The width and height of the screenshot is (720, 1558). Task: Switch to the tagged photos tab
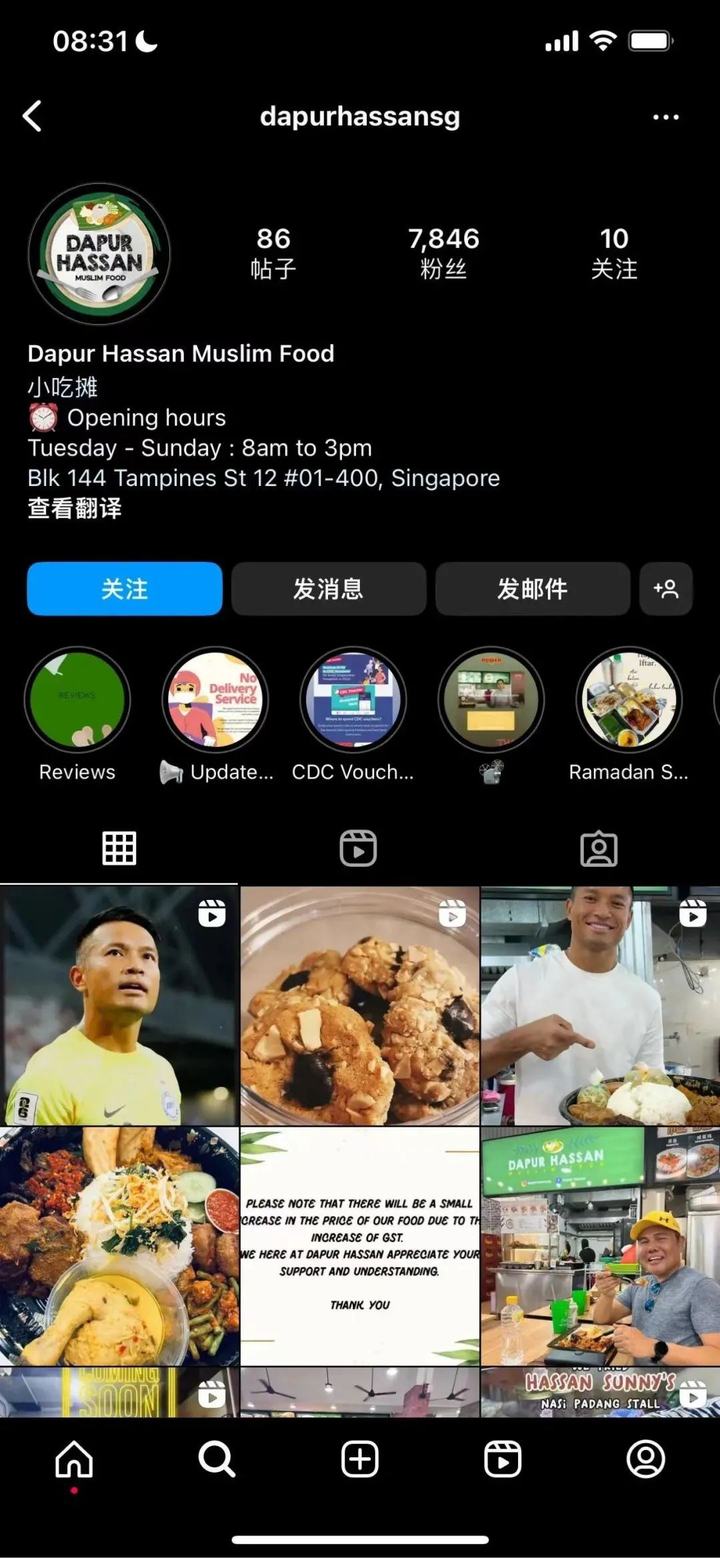click(x=598, y=848)
